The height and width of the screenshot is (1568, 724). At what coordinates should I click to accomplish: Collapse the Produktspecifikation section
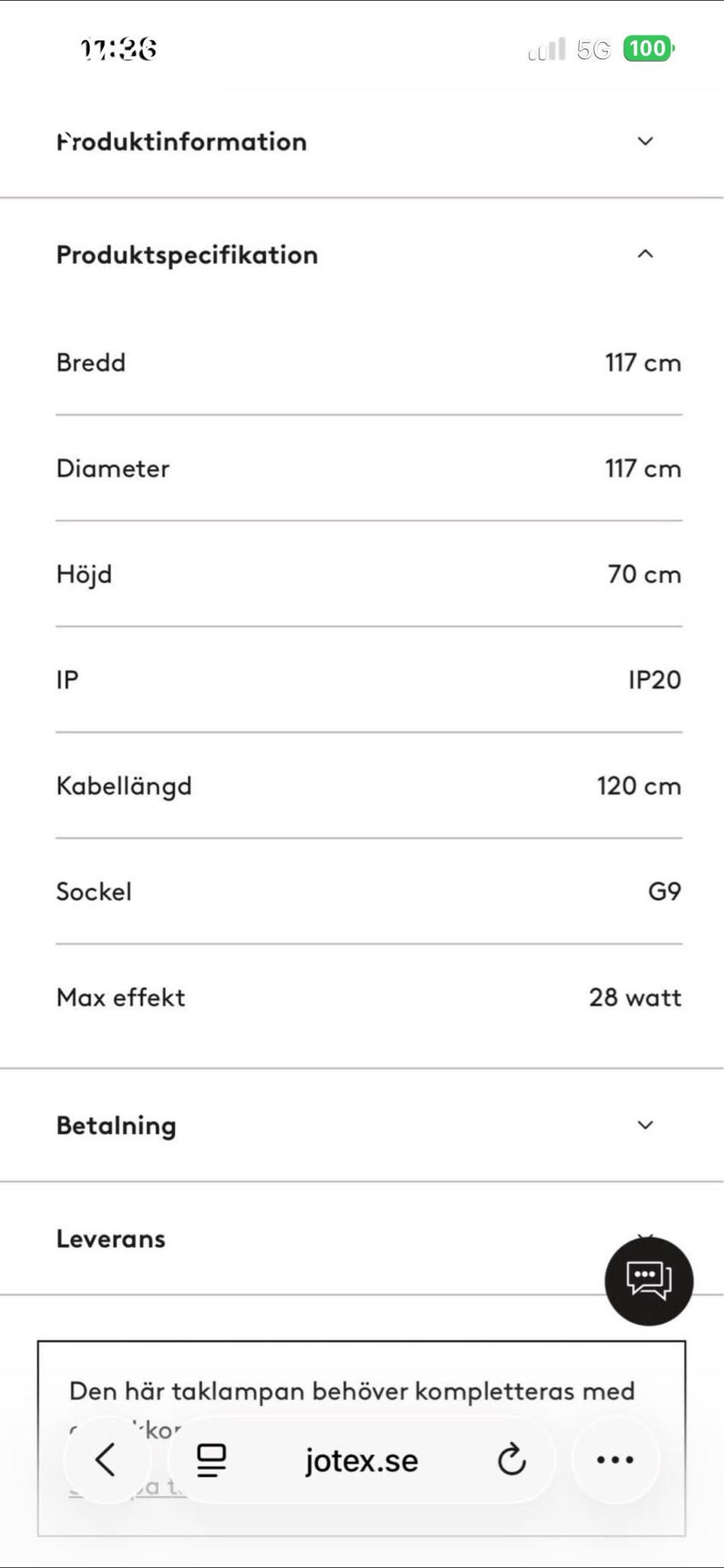point(361,255)
